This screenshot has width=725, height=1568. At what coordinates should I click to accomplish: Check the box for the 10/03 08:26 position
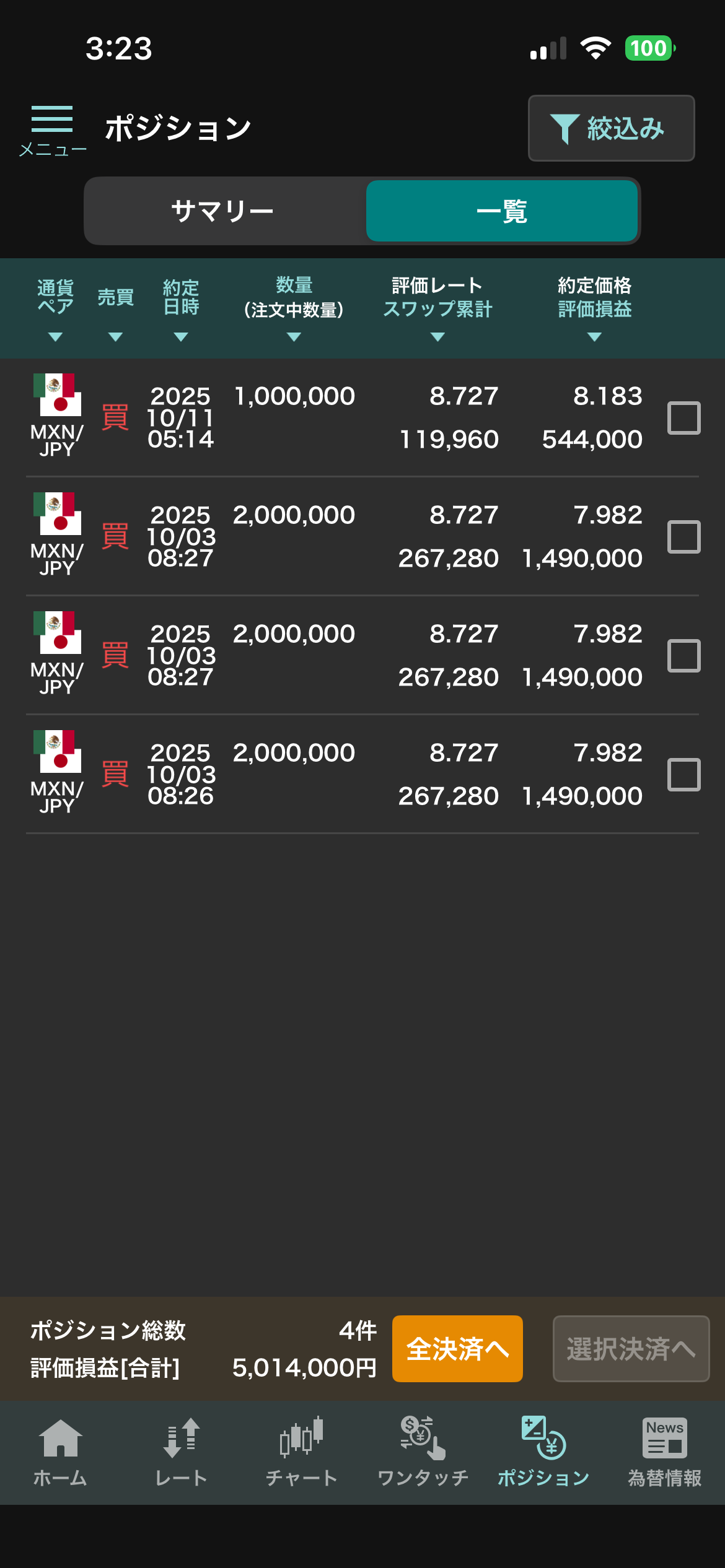tap(683, 775)
